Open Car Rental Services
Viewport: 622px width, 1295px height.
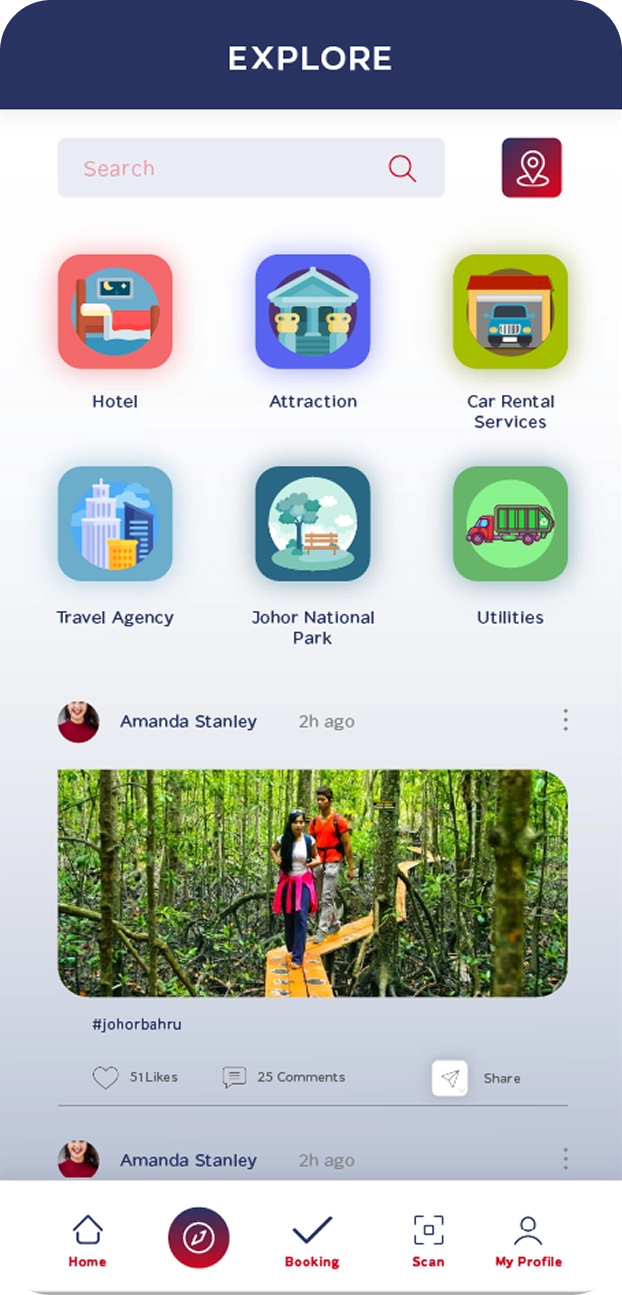510,312
